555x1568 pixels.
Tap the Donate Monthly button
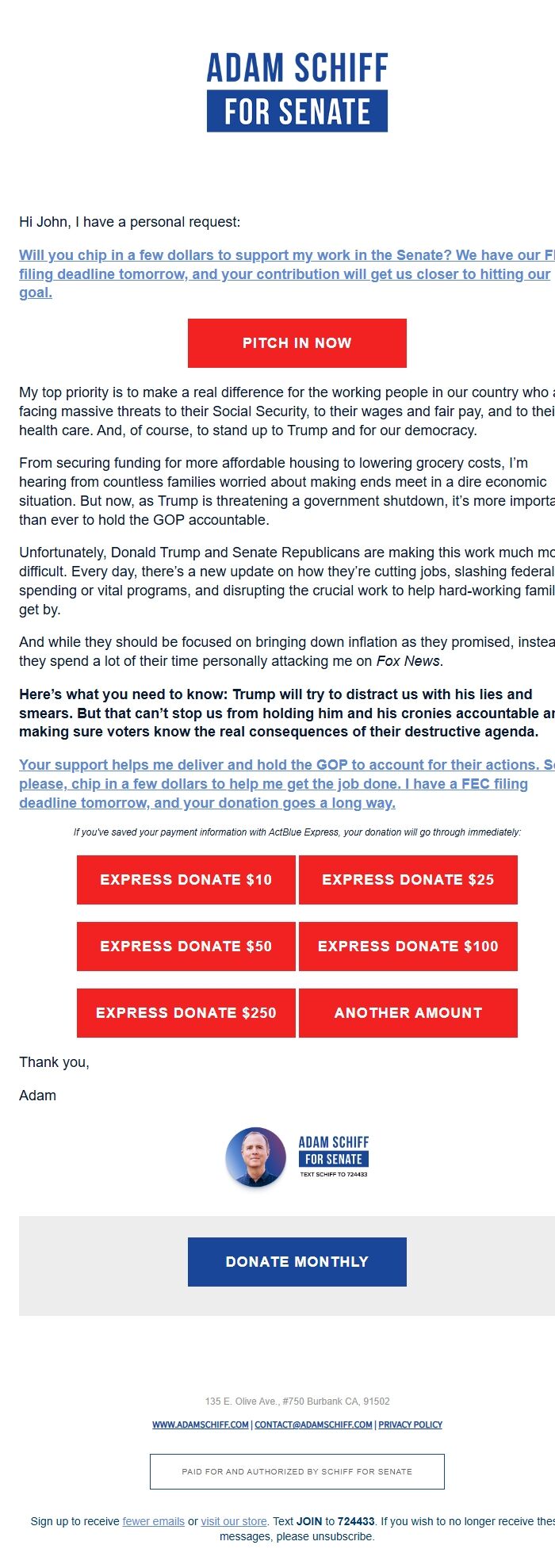pos(297,1262)
